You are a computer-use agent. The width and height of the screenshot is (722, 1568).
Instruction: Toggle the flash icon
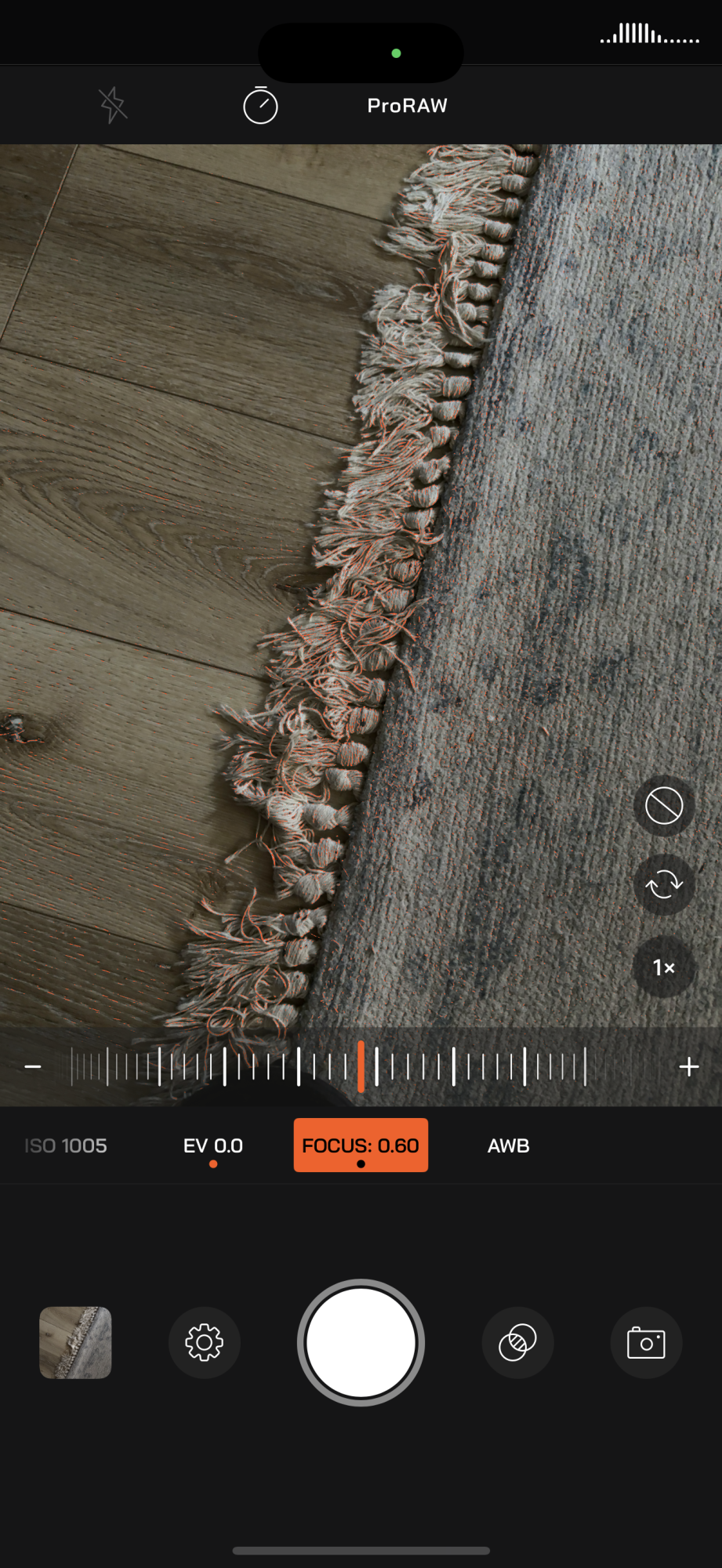(x=113, y=105)
